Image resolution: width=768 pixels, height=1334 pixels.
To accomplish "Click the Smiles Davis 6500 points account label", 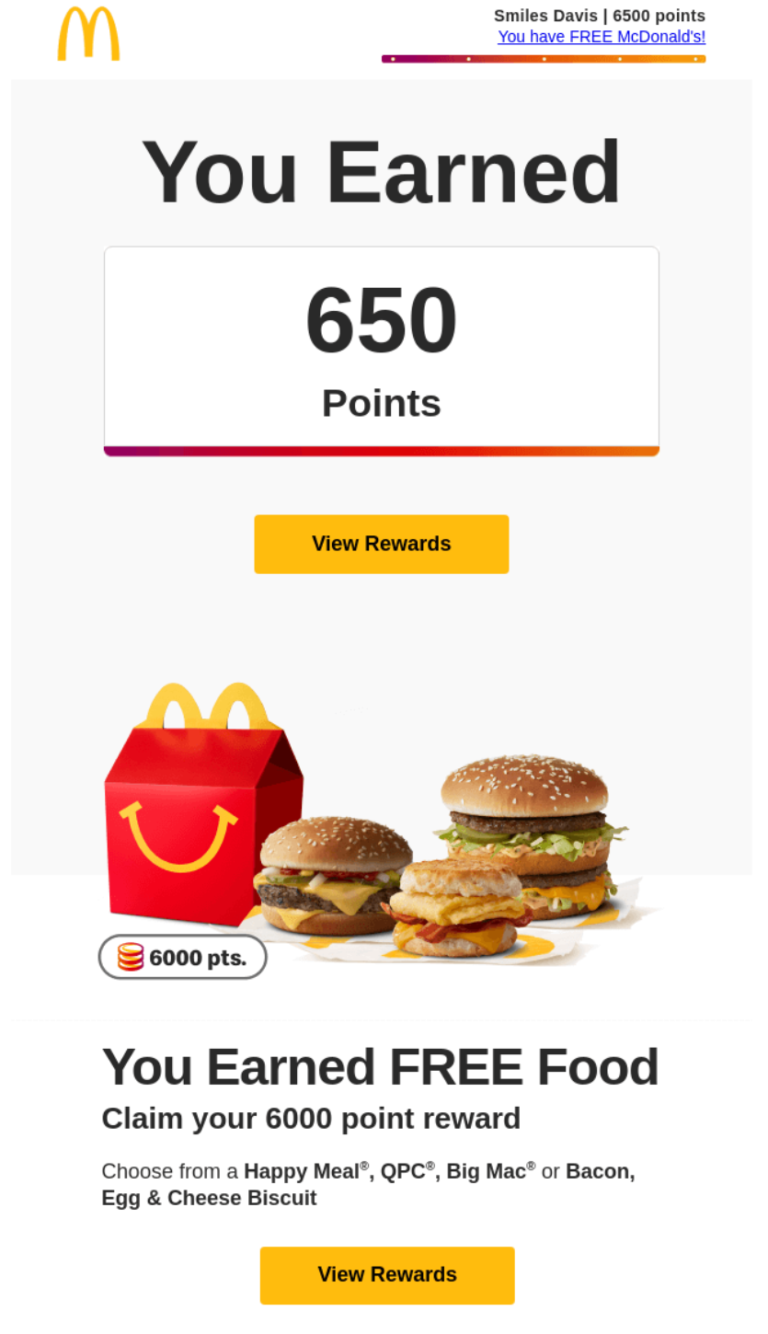I will [x=598, y=16].
